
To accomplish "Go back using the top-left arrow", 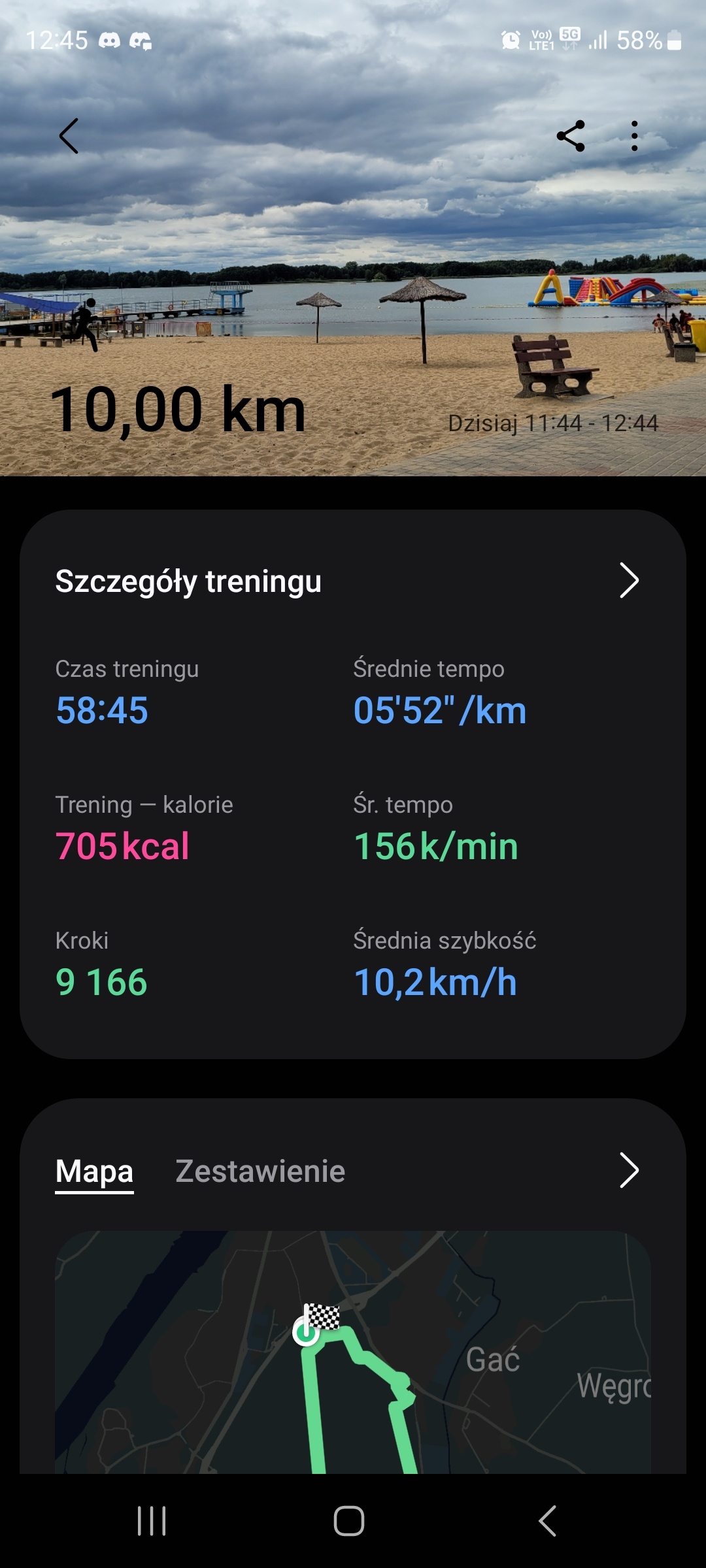I will point(69,136).
